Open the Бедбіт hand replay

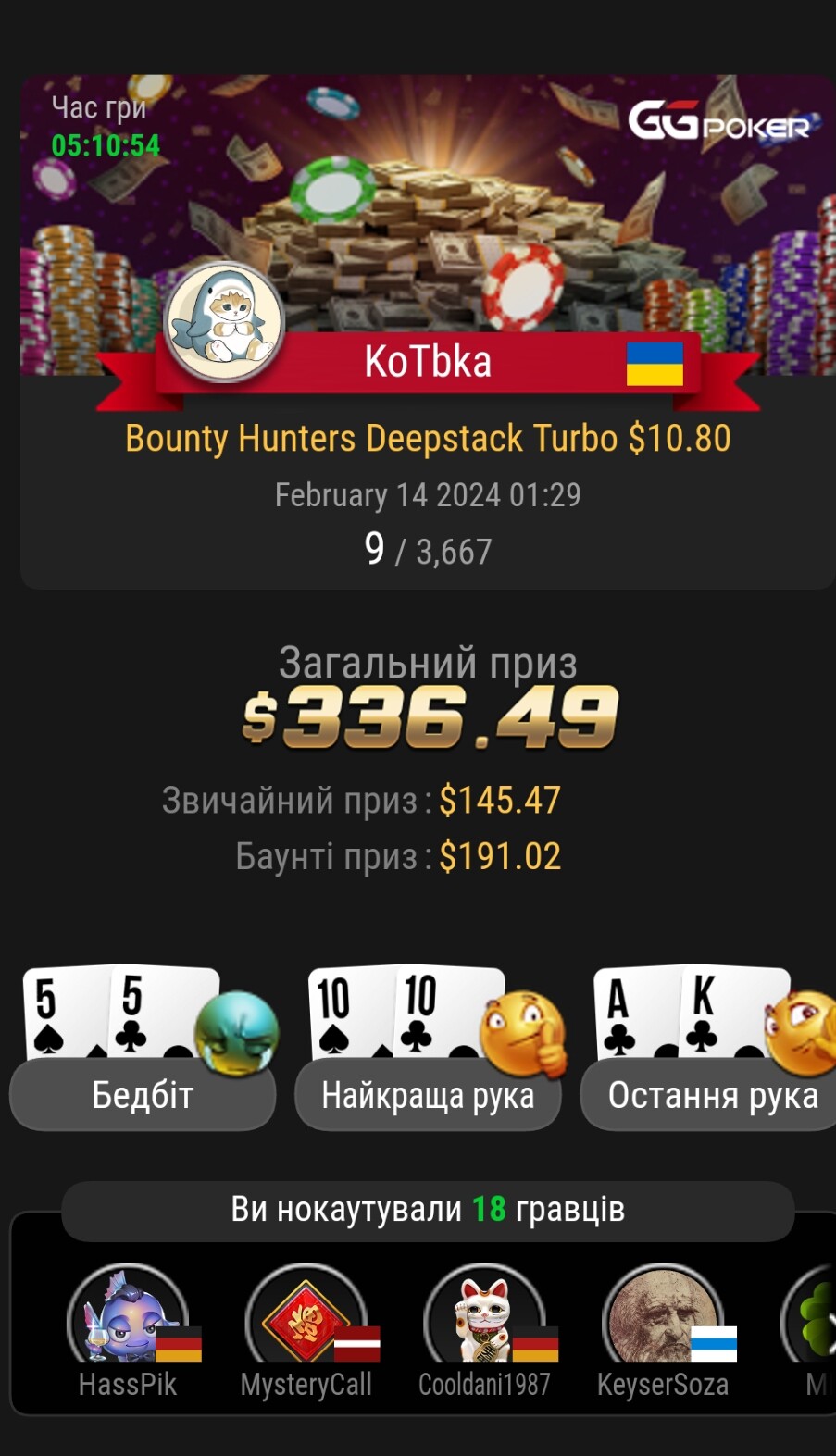(143, 1095)
